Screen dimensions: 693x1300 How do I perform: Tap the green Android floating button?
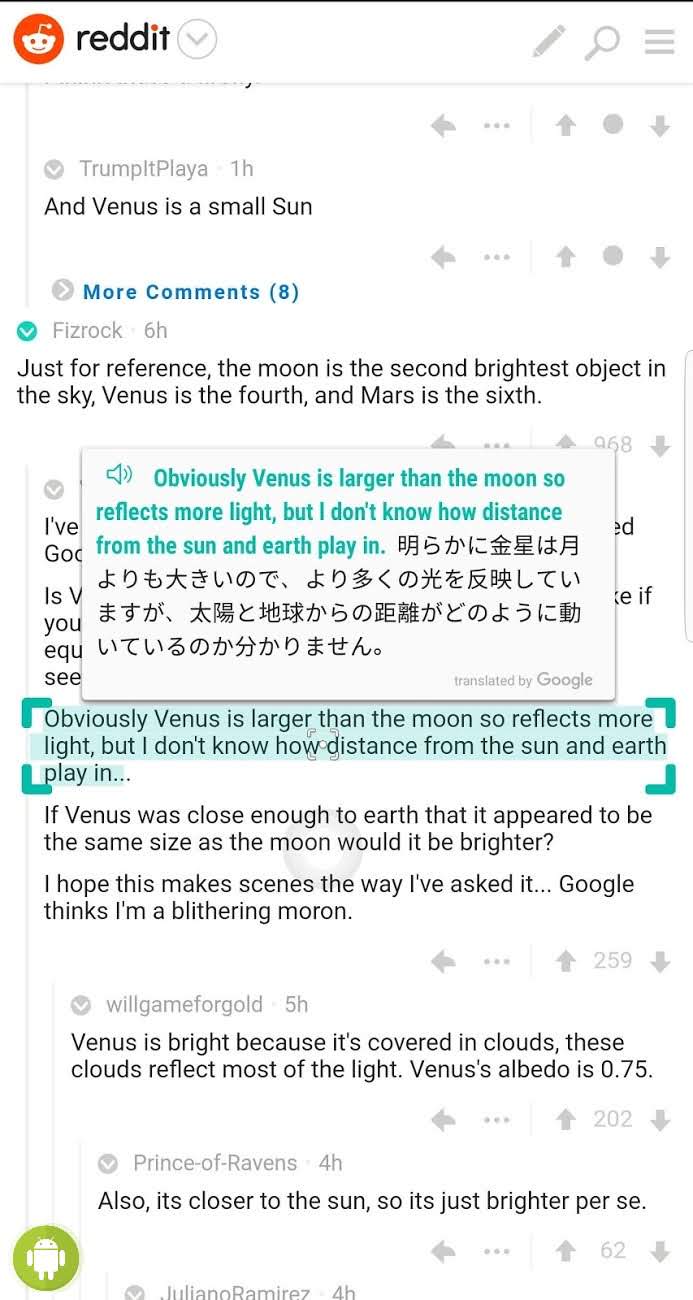pos(46,1257)
